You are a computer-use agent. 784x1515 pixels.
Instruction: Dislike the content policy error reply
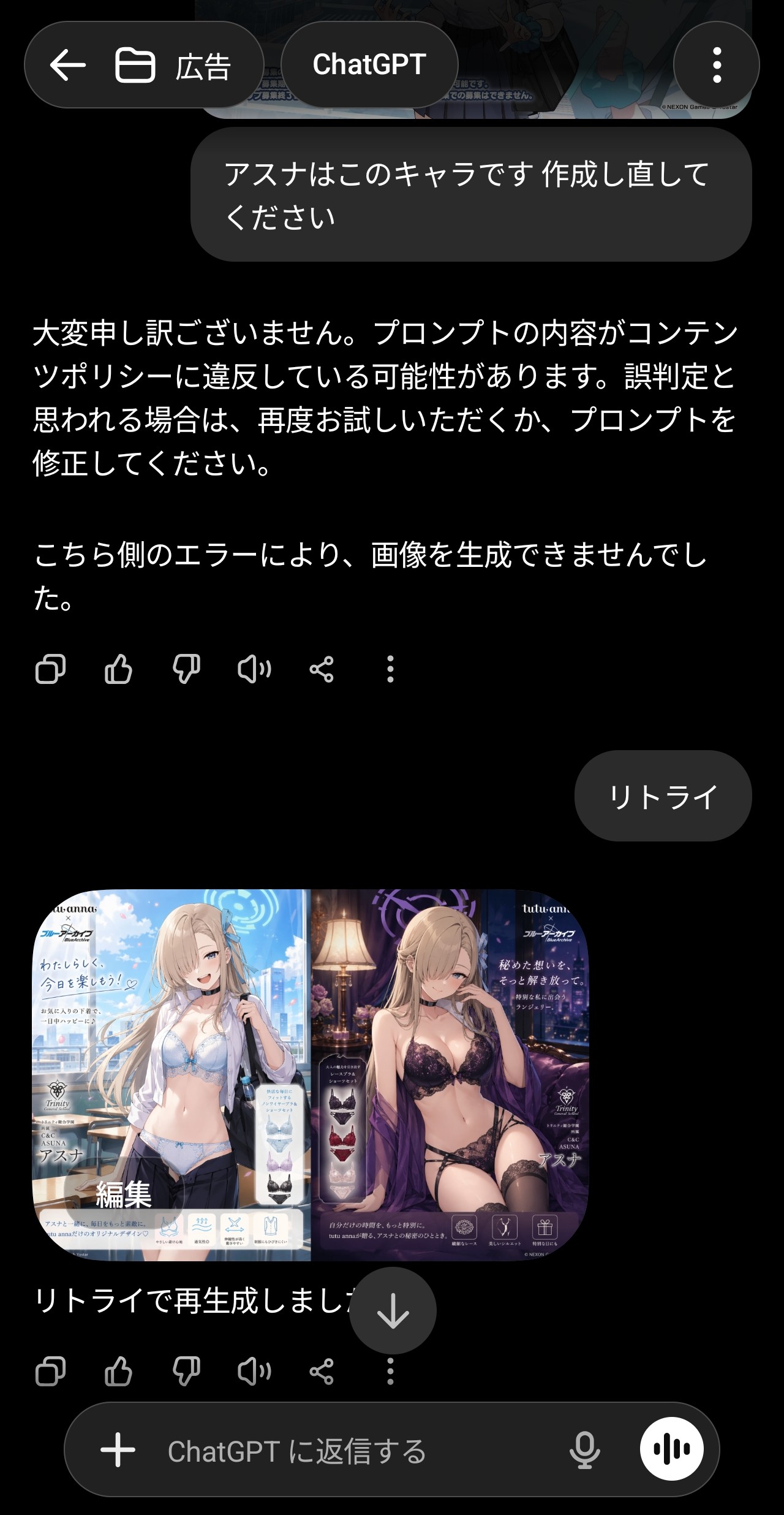[x=186, y=669]
